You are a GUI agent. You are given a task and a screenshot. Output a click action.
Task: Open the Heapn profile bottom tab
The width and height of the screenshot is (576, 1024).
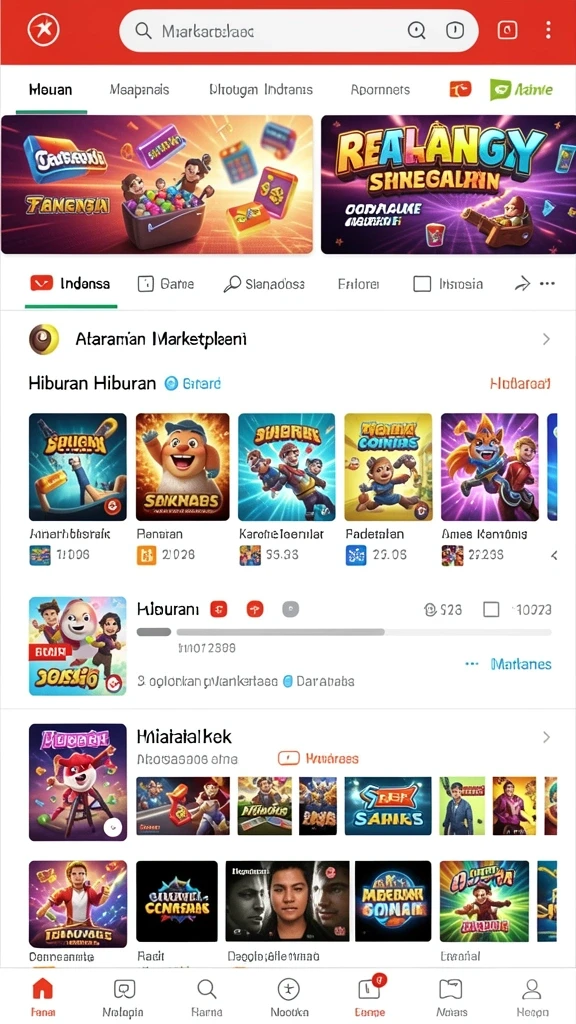(x=532, y=997)
